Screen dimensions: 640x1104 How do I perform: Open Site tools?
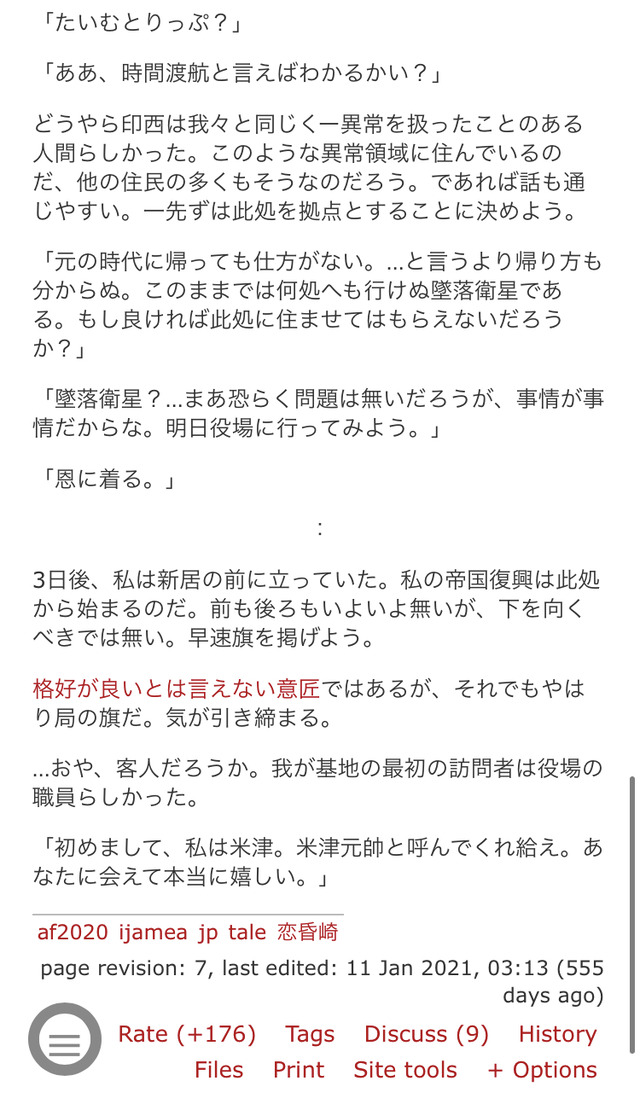pyautogui.click(x=406, y=1070)
